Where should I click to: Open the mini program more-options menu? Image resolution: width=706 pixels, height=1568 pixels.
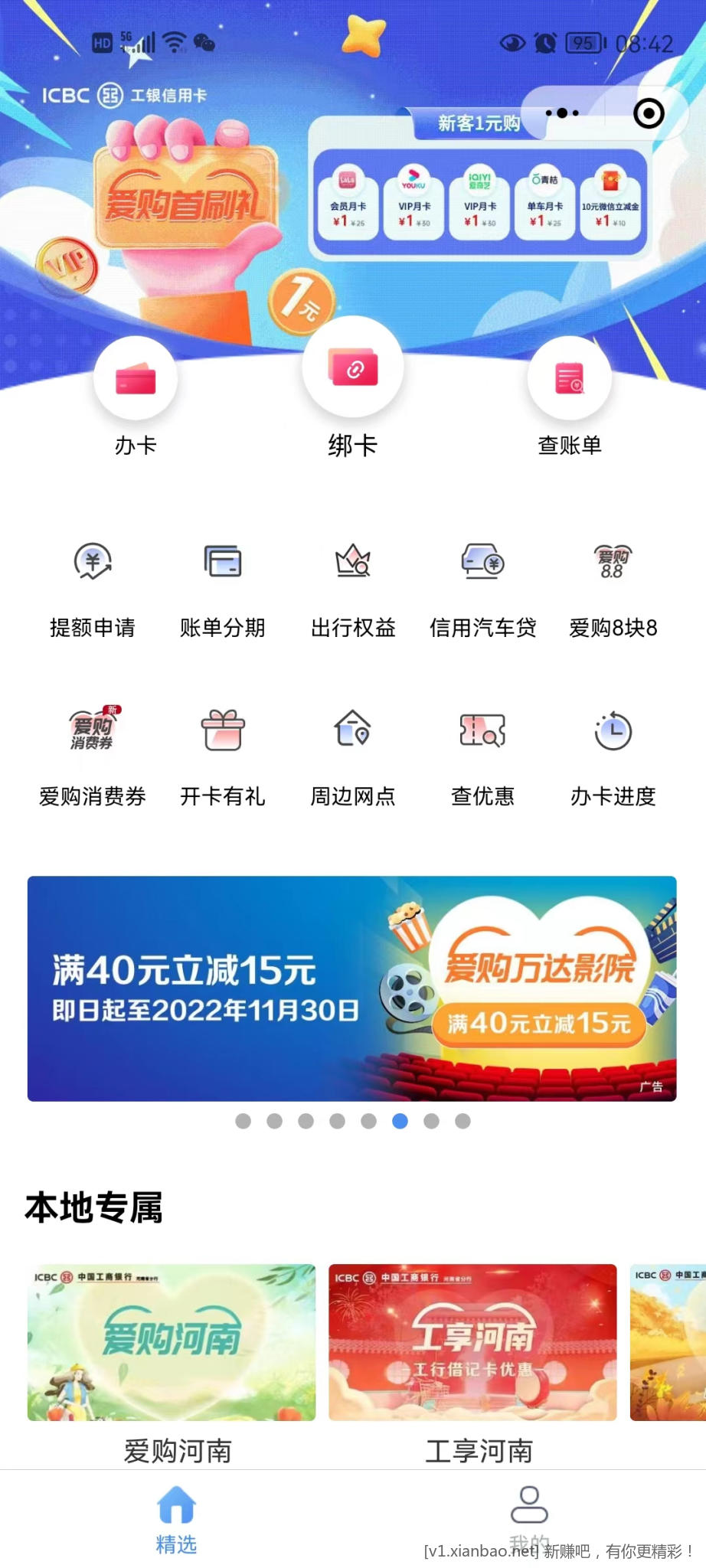coord(563,113)
